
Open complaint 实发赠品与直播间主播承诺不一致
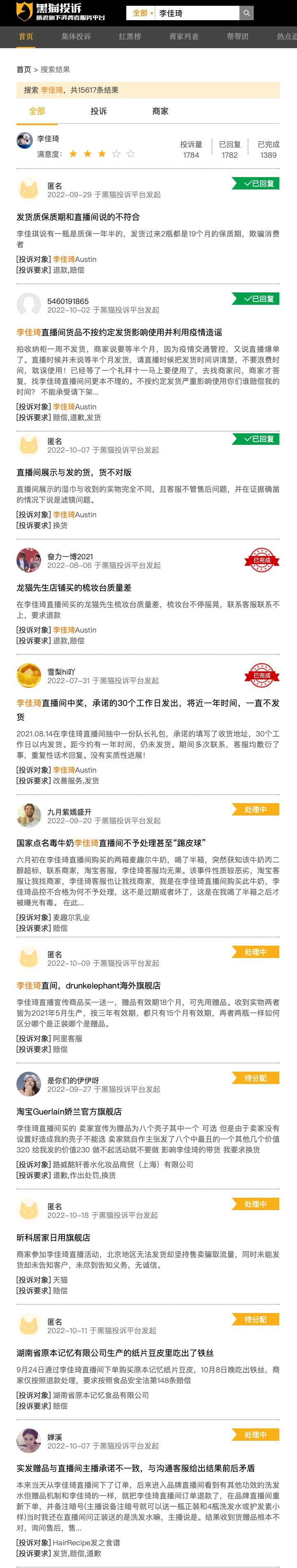coord(135,1468)
